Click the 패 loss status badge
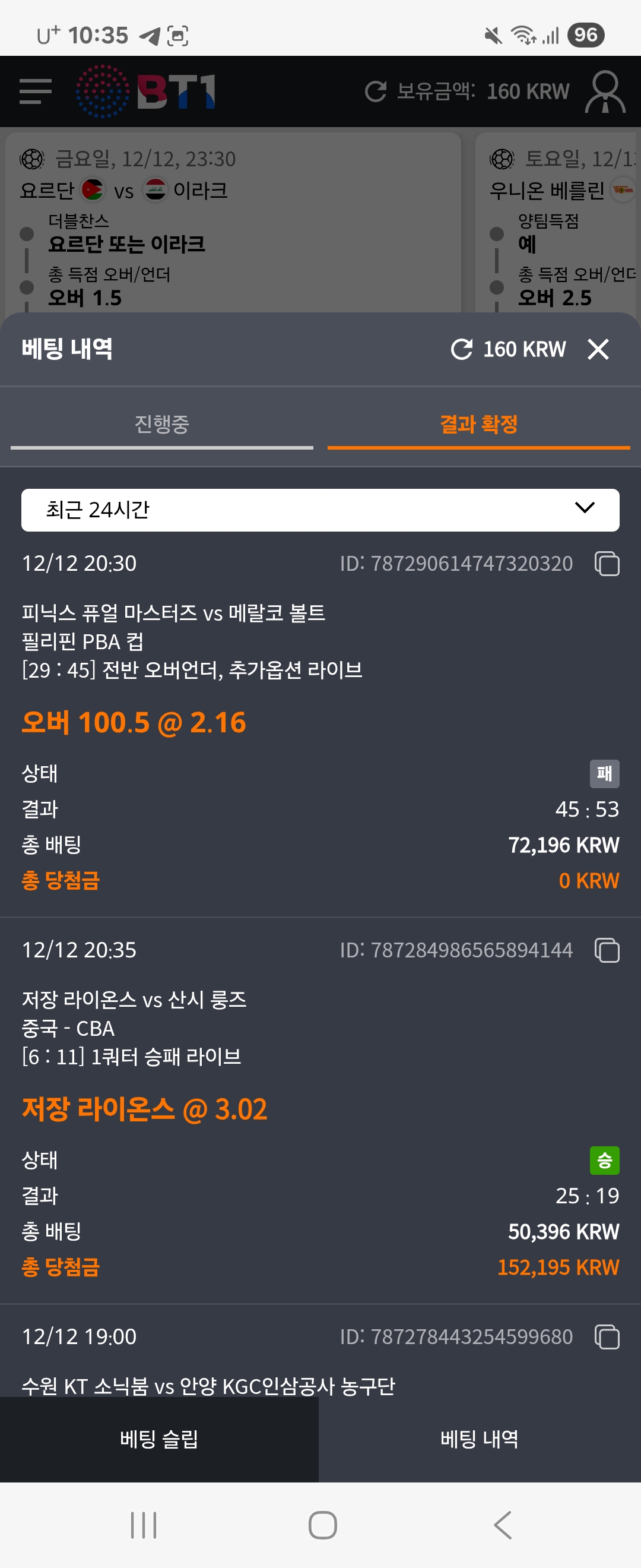Viewport: 641px width, 1568px height. (604, 773)
